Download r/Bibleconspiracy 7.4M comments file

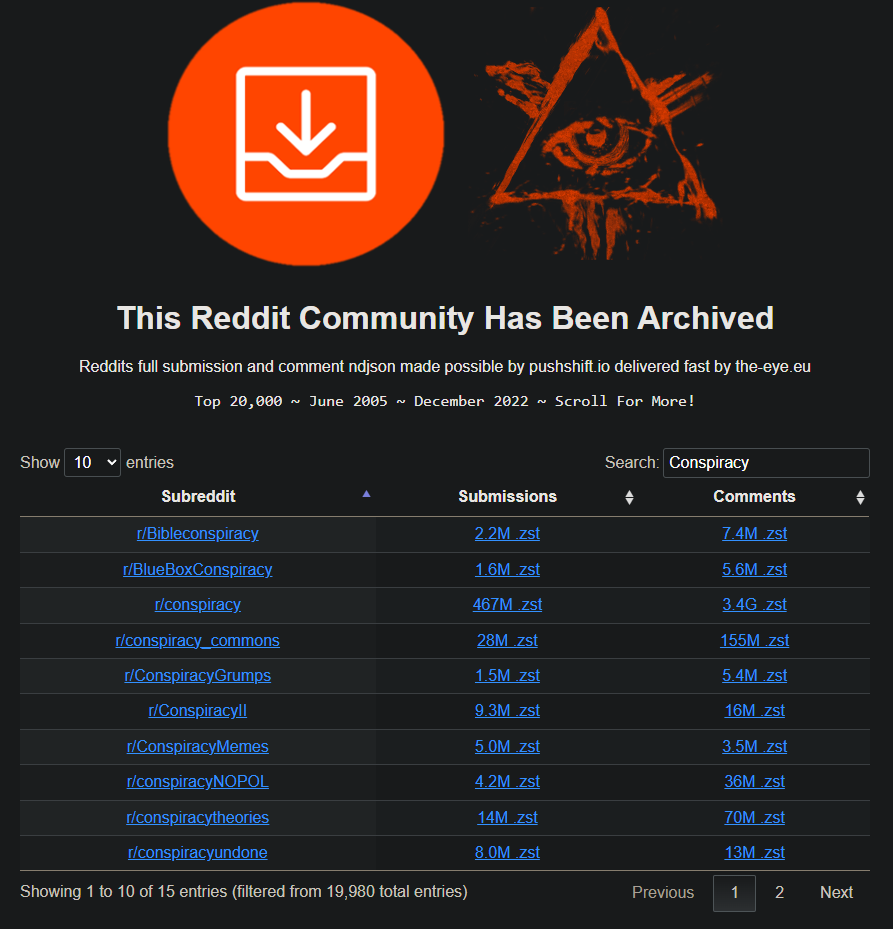[754, 534]
